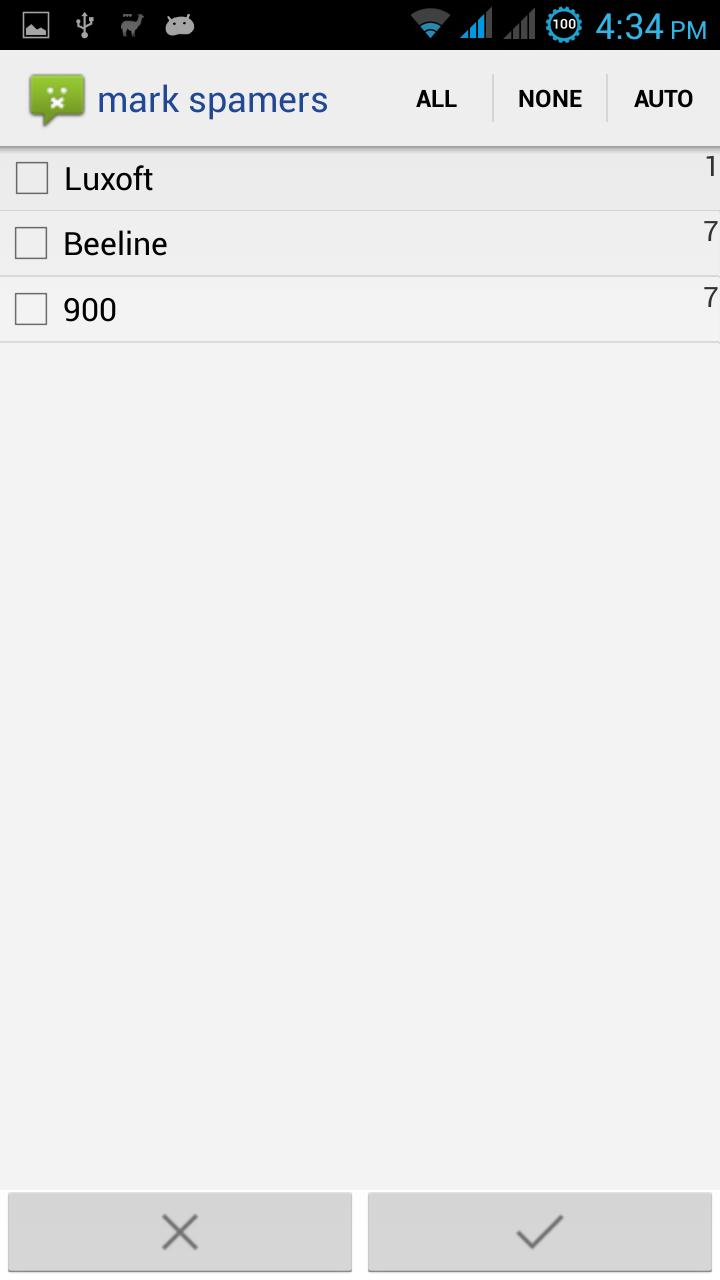
Task: Check the Luxoft checkbox
Action: coord(32,178)
